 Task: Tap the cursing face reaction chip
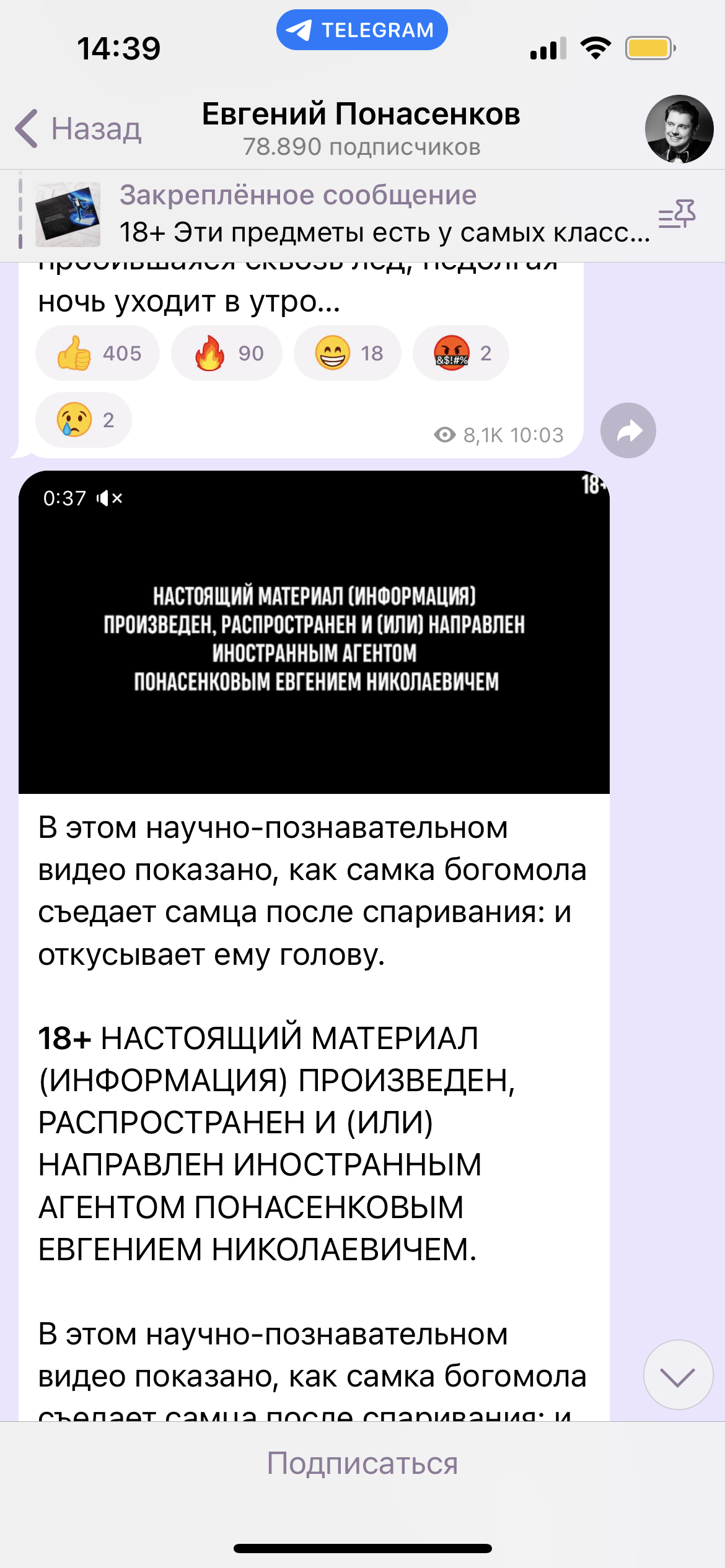[461, 353]
